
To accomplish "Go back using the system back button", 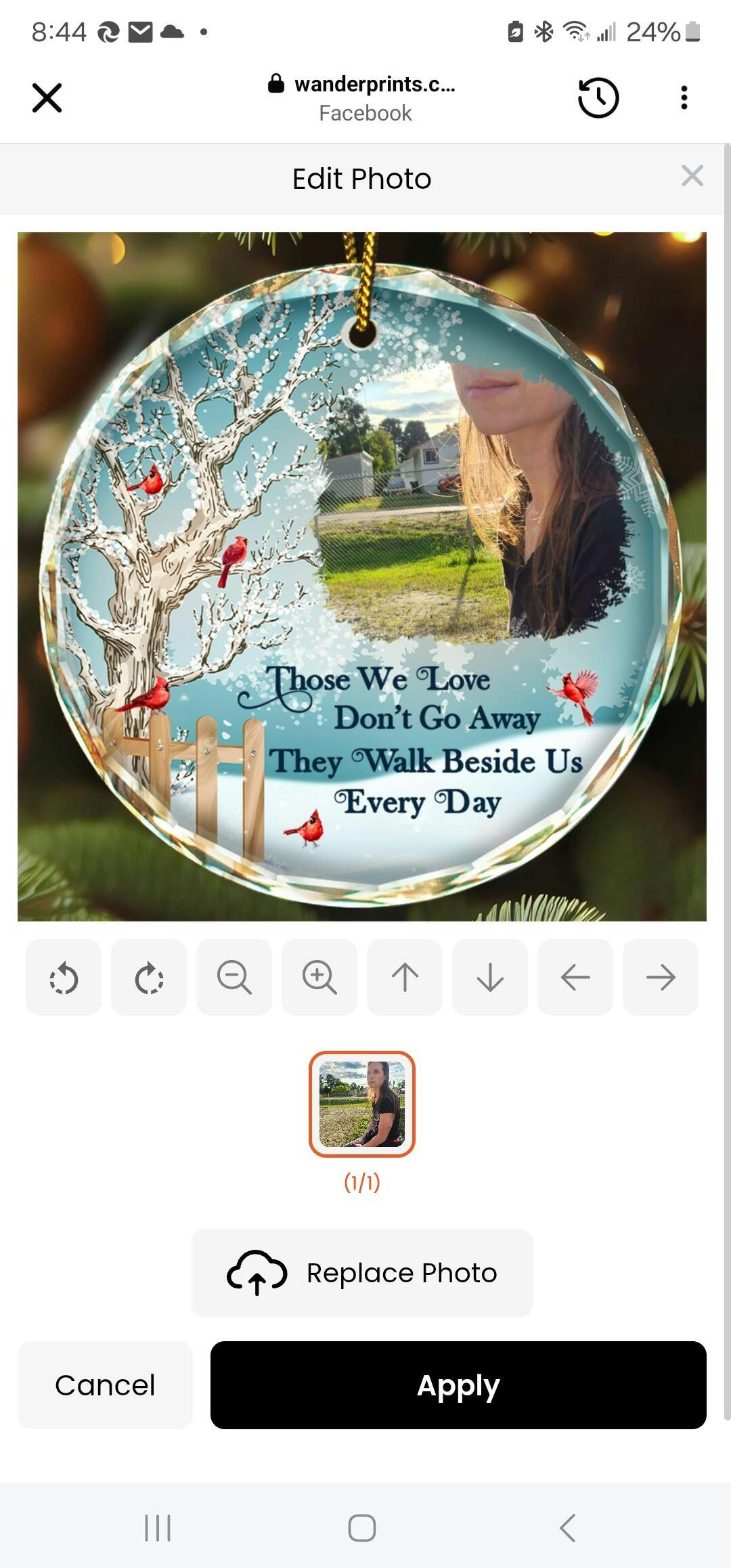I will pyautogui.click(x=567, y=1527).
